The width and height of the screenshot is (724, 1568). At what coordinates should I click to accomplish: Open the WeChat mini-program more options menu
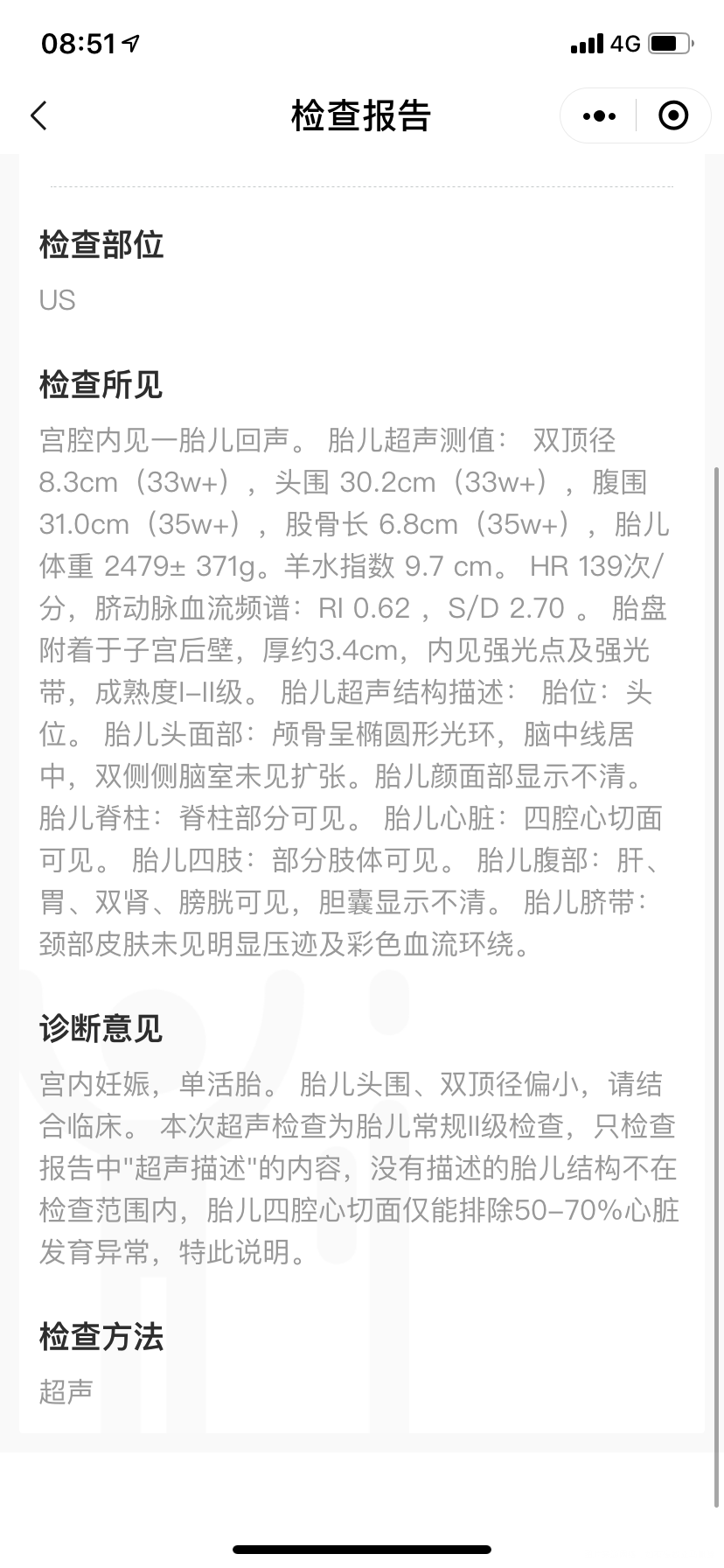click(x=597, y=115)
